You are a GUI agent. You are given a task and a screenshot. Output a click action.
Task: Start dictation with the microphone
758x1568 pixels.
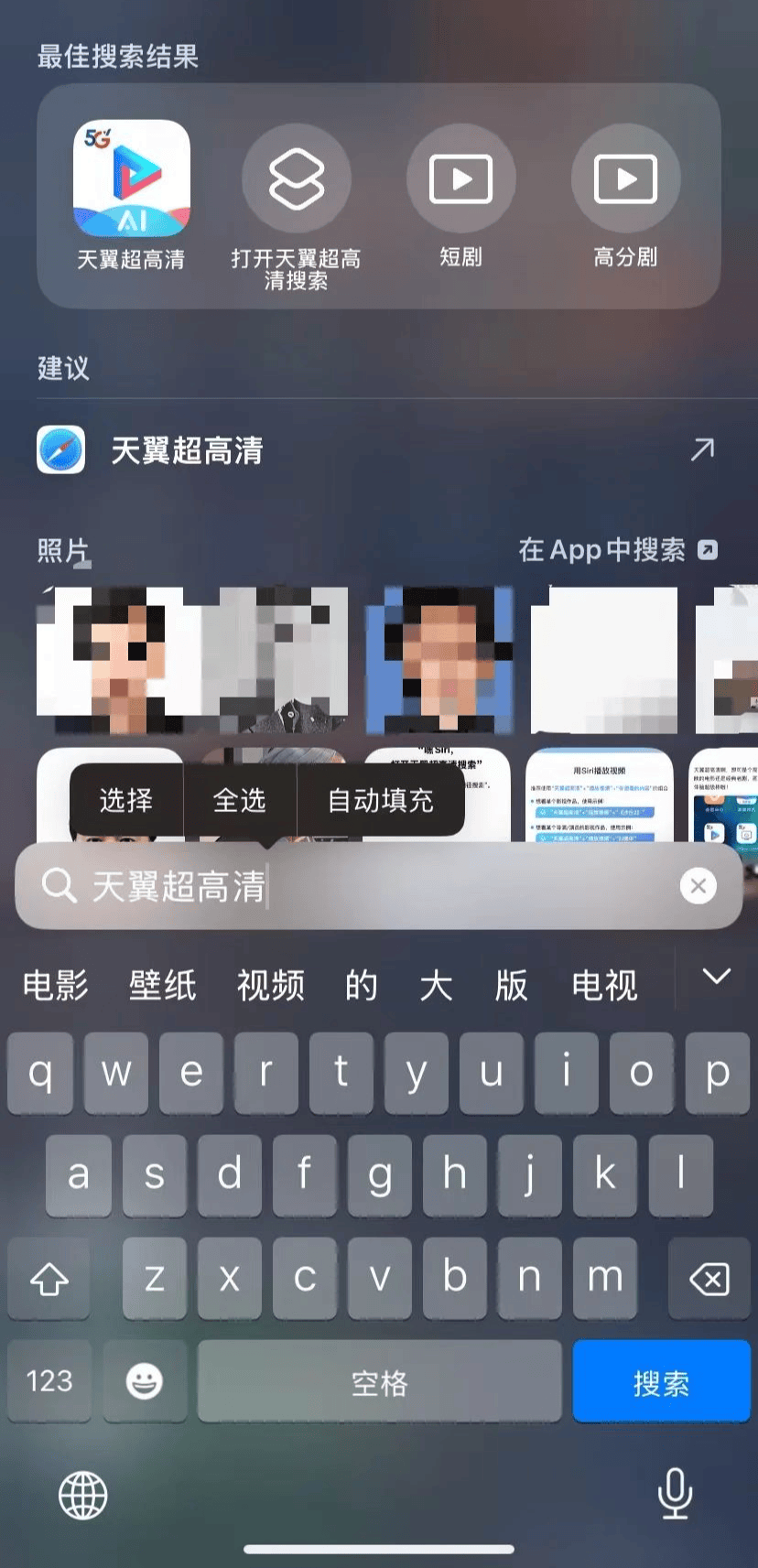(675, 1494)
